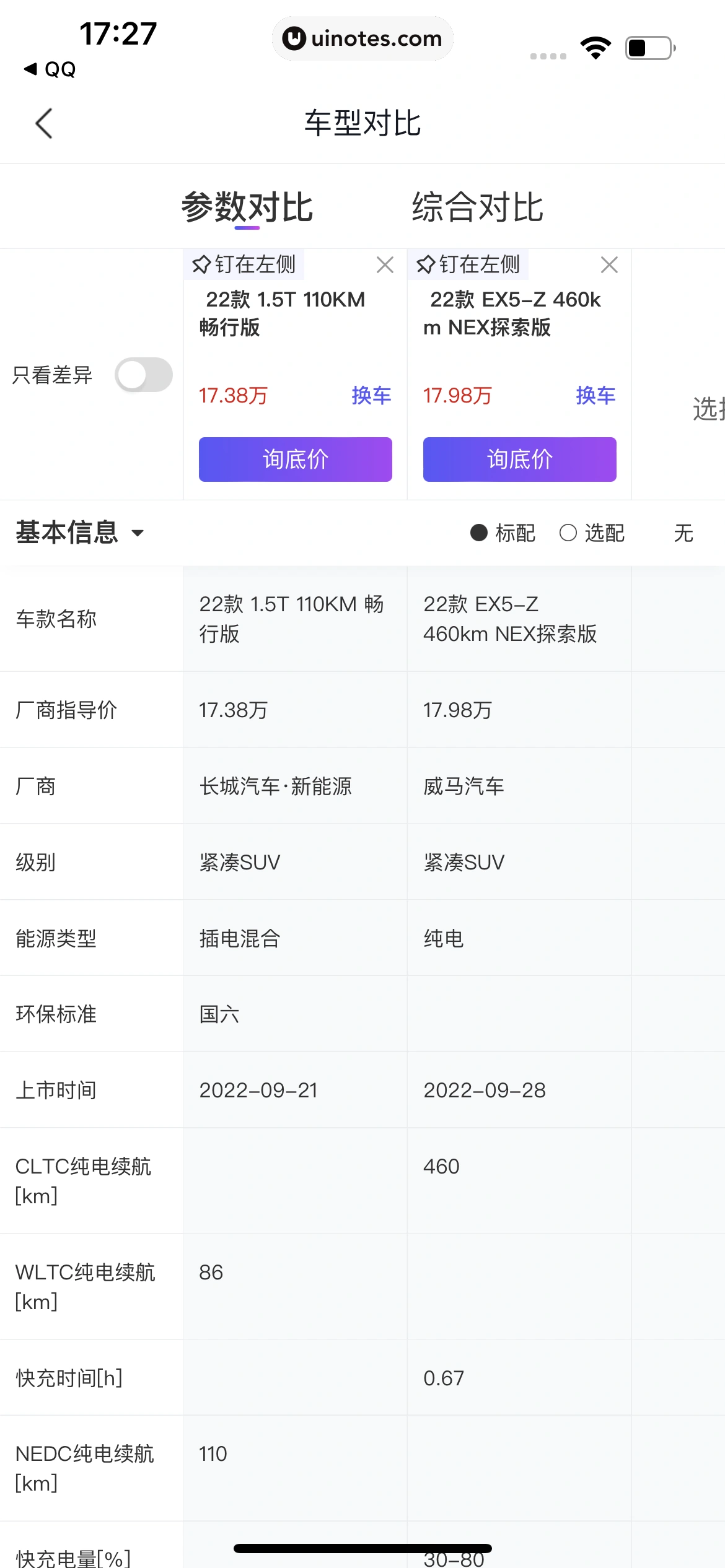Tap the back chevron arrow
This screenshot has width=725, height=1568.
pyautogui.click(x=42, y=123)
